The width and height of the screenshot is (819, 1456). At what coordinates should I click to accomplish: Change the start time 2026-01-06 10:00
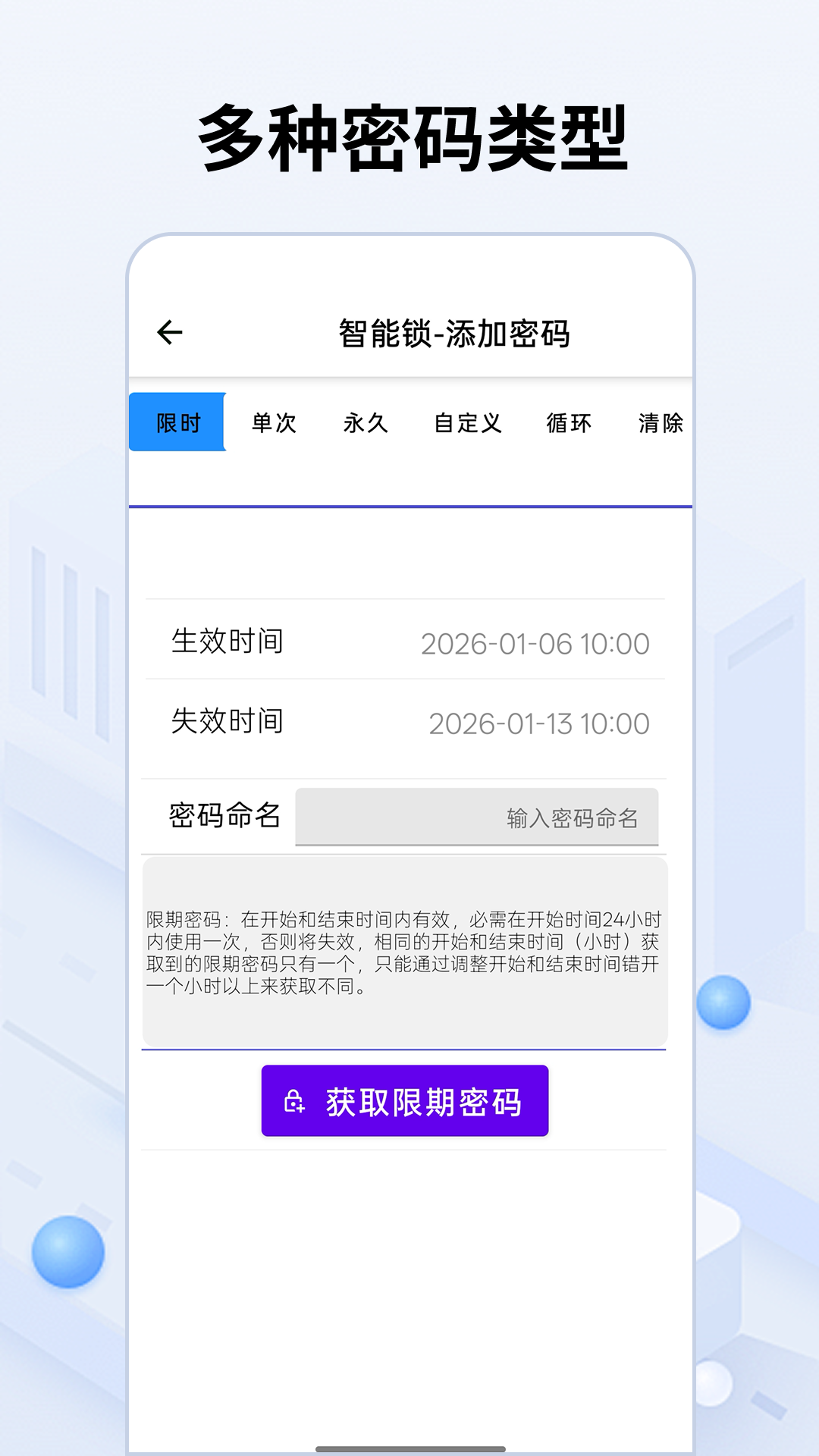536,642
